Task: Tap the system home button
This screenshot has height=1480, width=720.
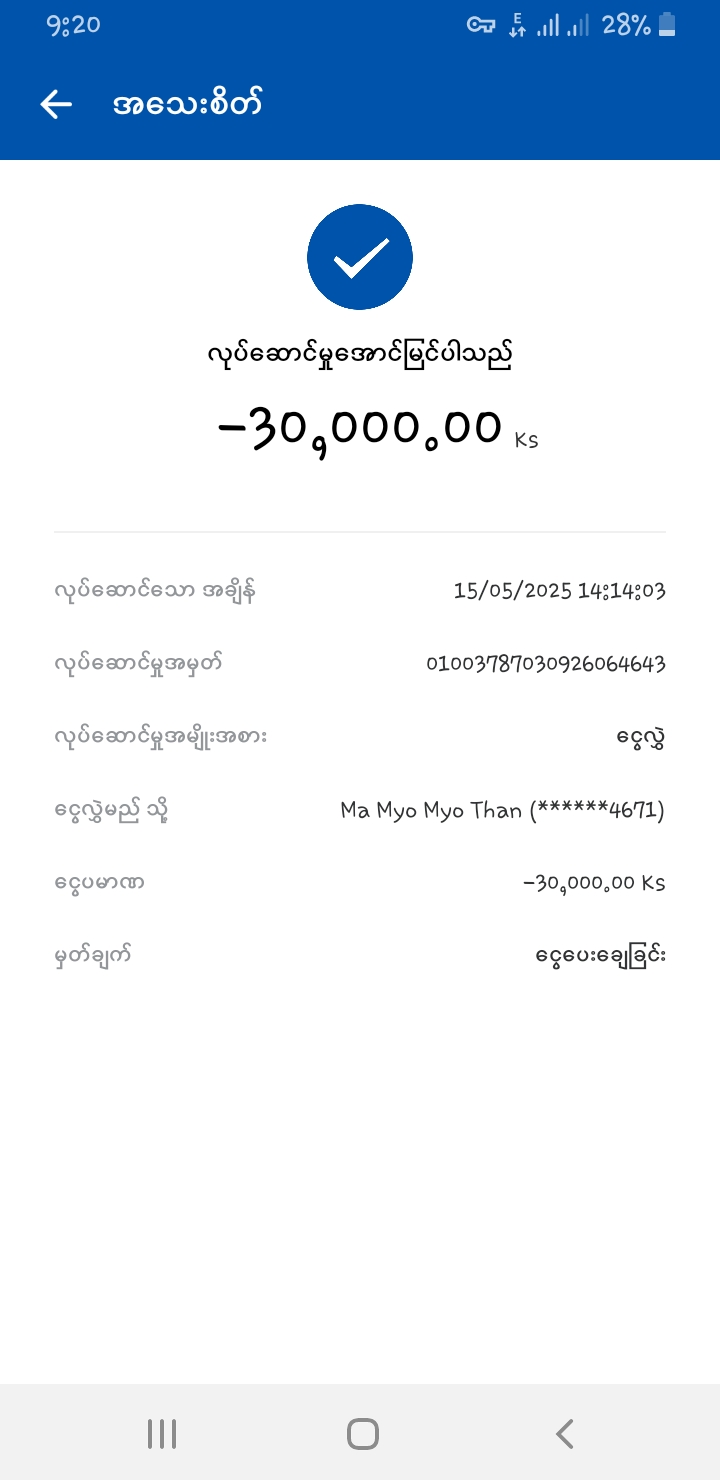Action: pos(362,1434)
